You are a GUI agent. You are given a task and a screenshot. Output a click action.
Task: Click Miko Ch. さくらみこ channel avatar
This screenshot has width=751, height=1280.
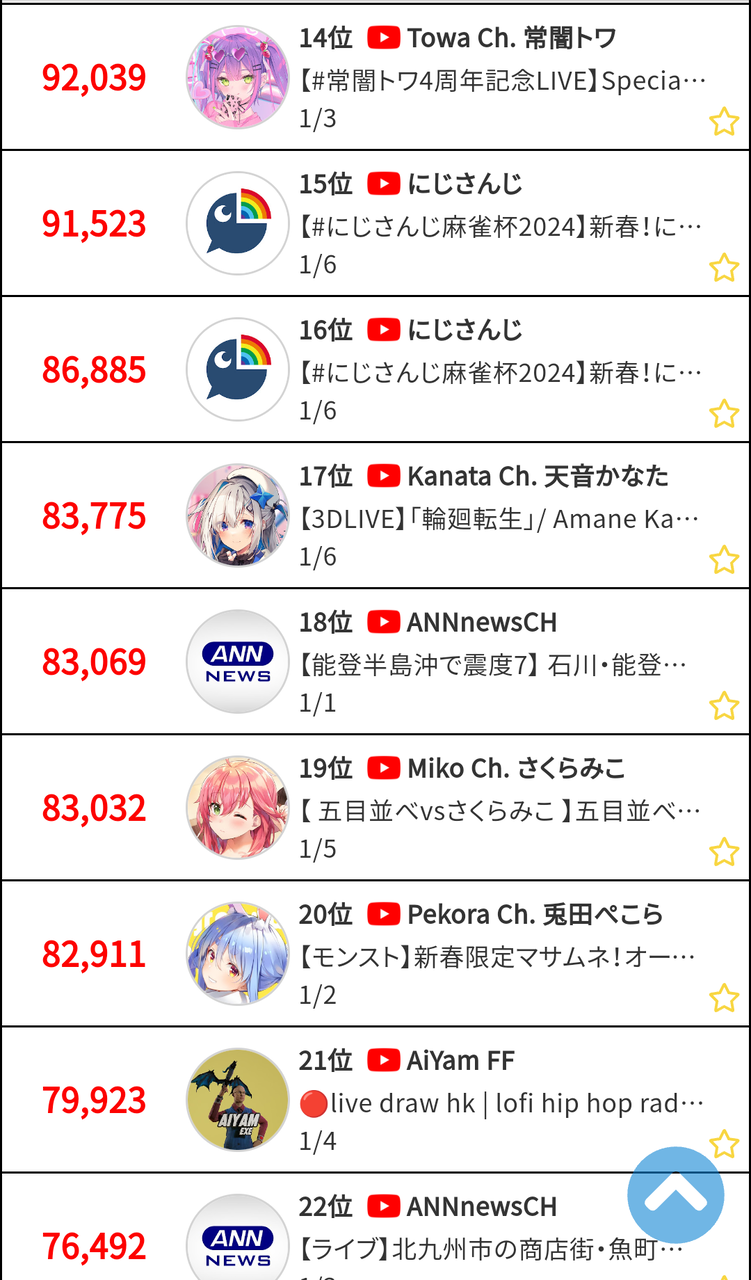pos(237,806)
